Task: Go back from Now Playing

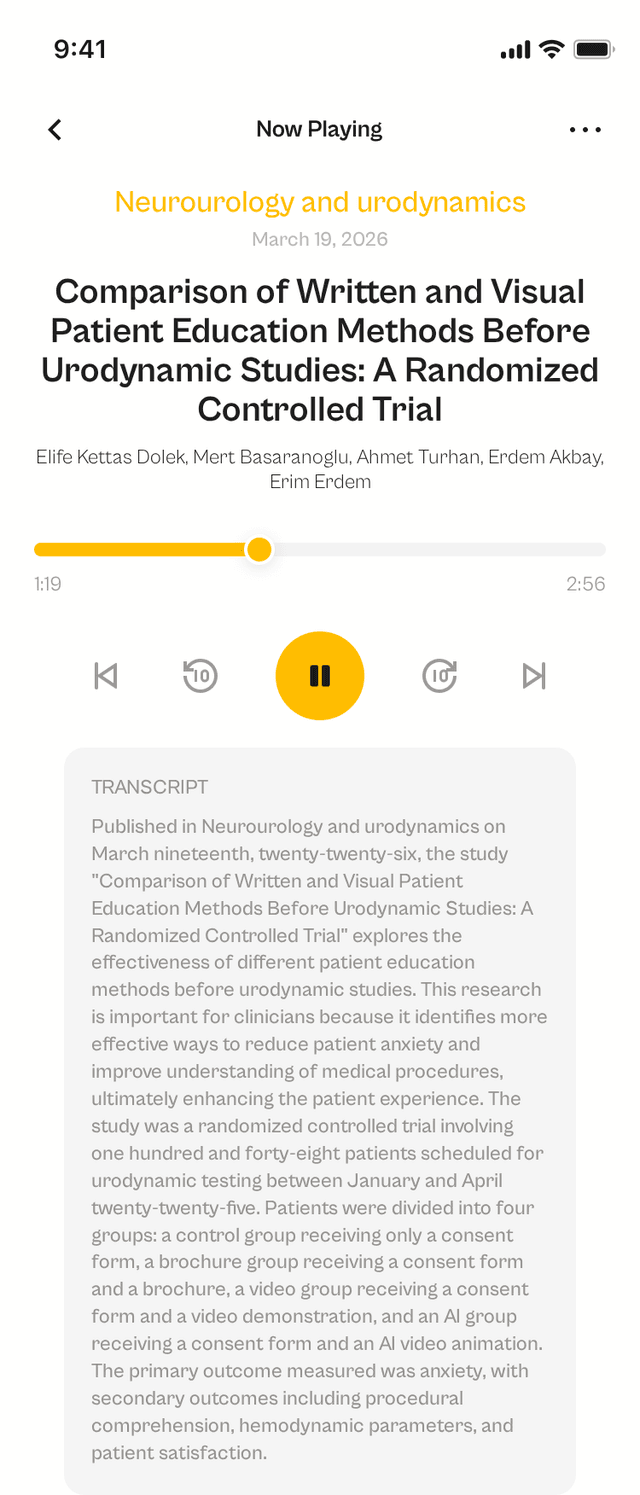Action: click(55, 129)
